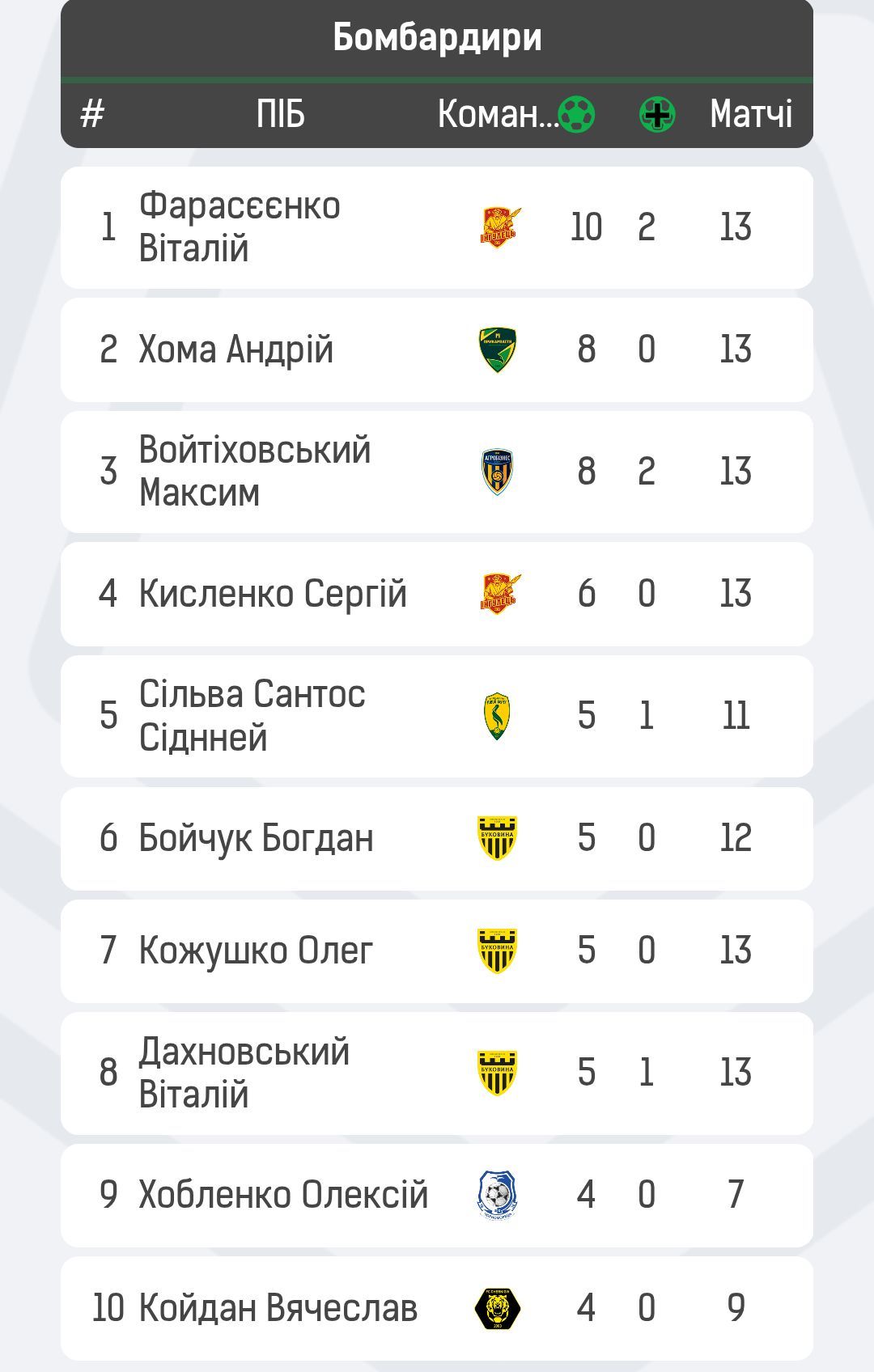The width and height of the screenshot is (874, 1372).
Task: Tap the Кожушко Олег row
Action: 437,951
